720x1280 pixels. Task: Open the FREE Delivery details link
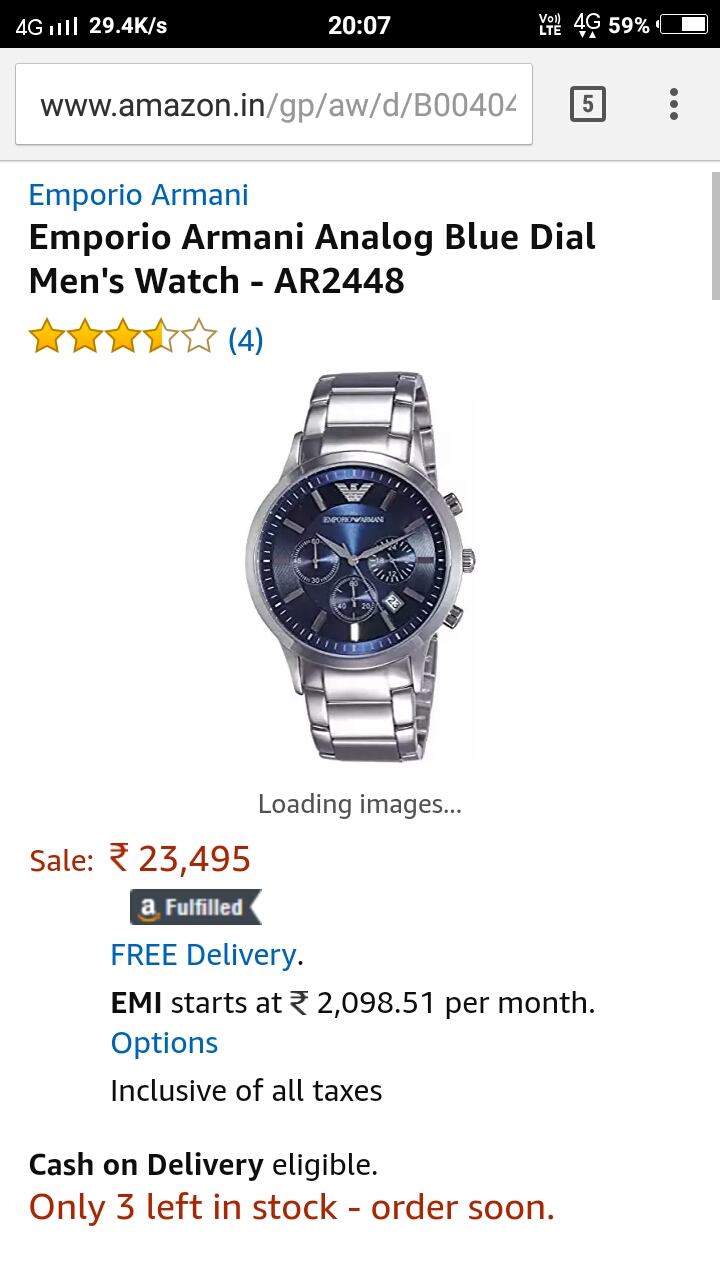click(203, 955)
